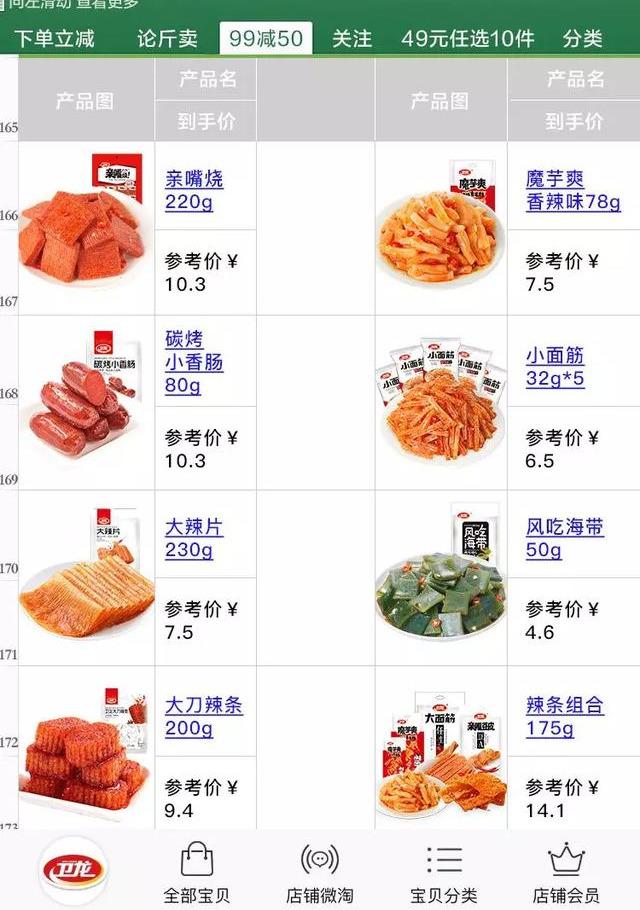This screenshot has height=910, width=640.
Task: Switch to the 下单立减 tab
Action: click(54, 39)
